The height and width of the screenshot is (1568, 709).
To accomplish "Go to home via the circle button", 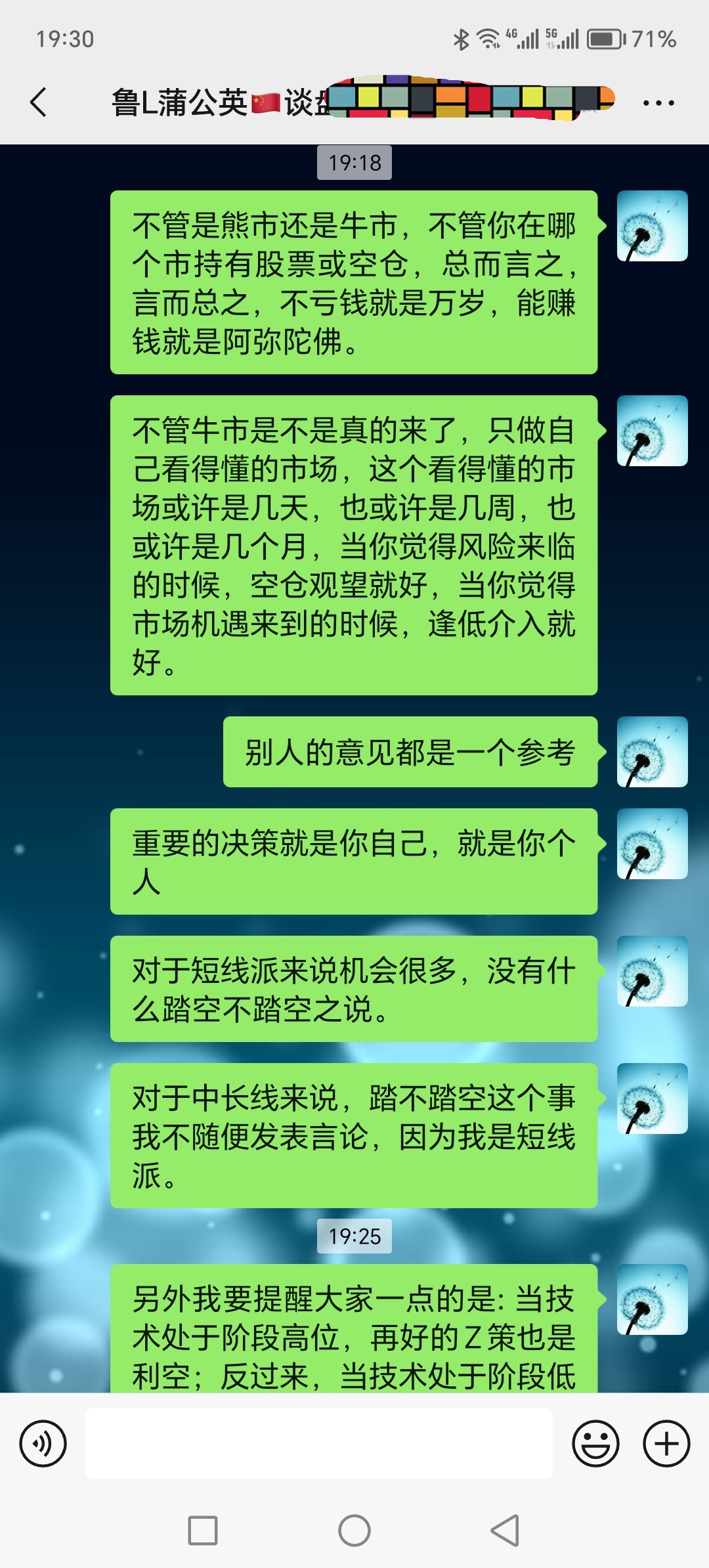I will (354, 1531).
